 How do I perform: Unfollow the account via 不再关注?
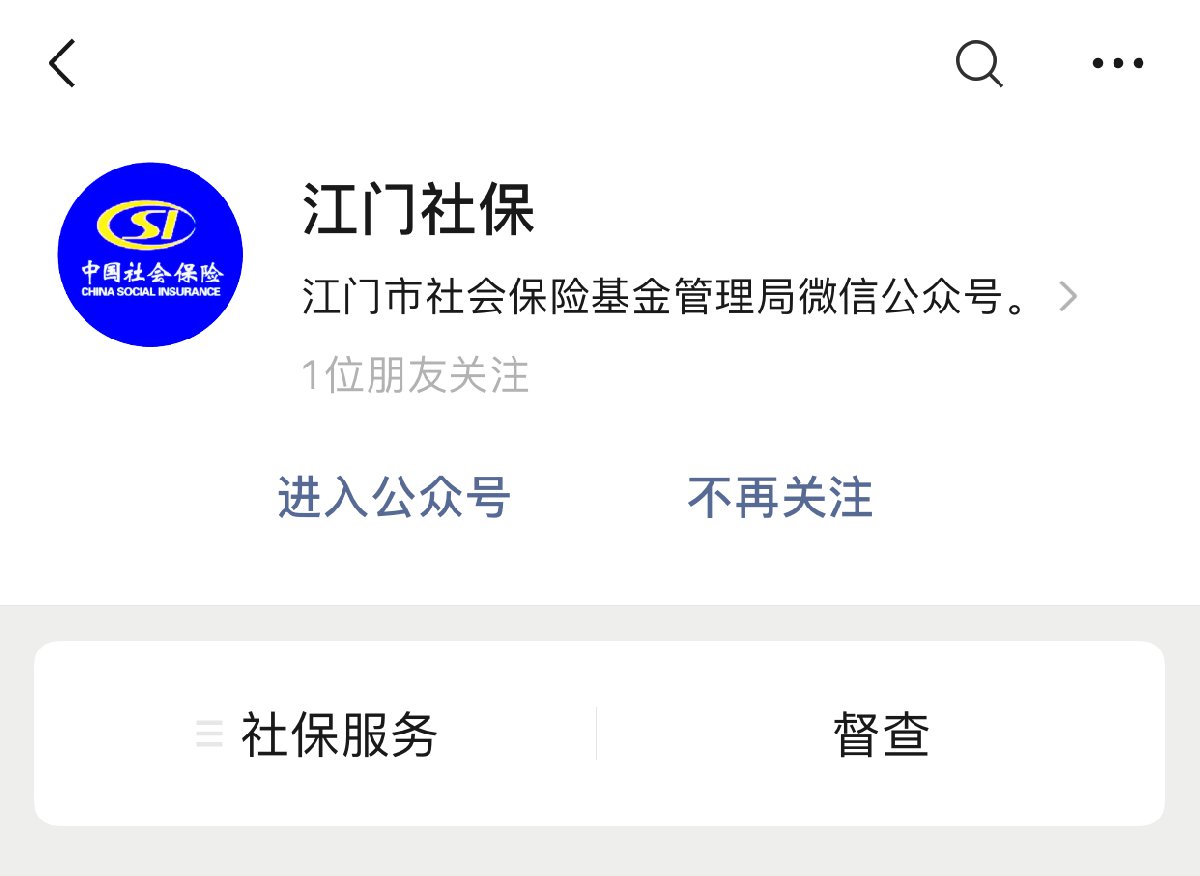pos(779,497)
